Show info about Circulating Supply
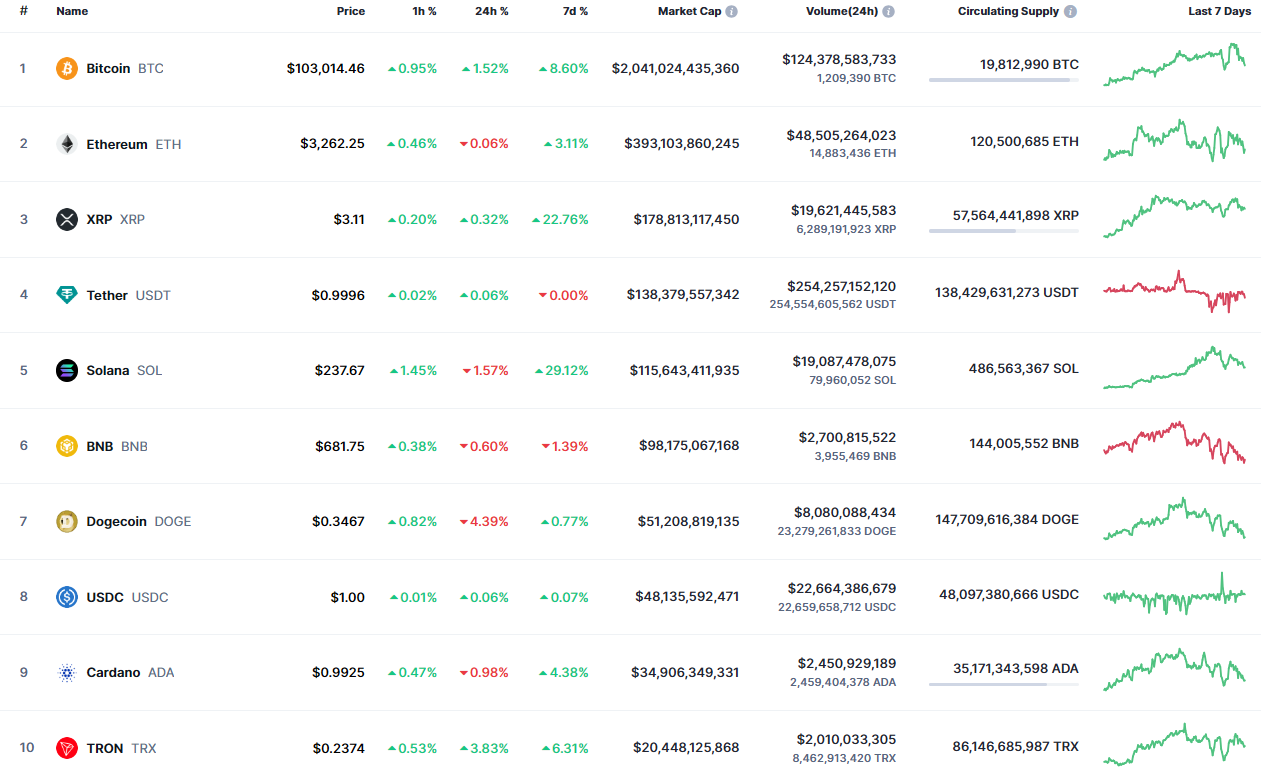 (1071, 12)
